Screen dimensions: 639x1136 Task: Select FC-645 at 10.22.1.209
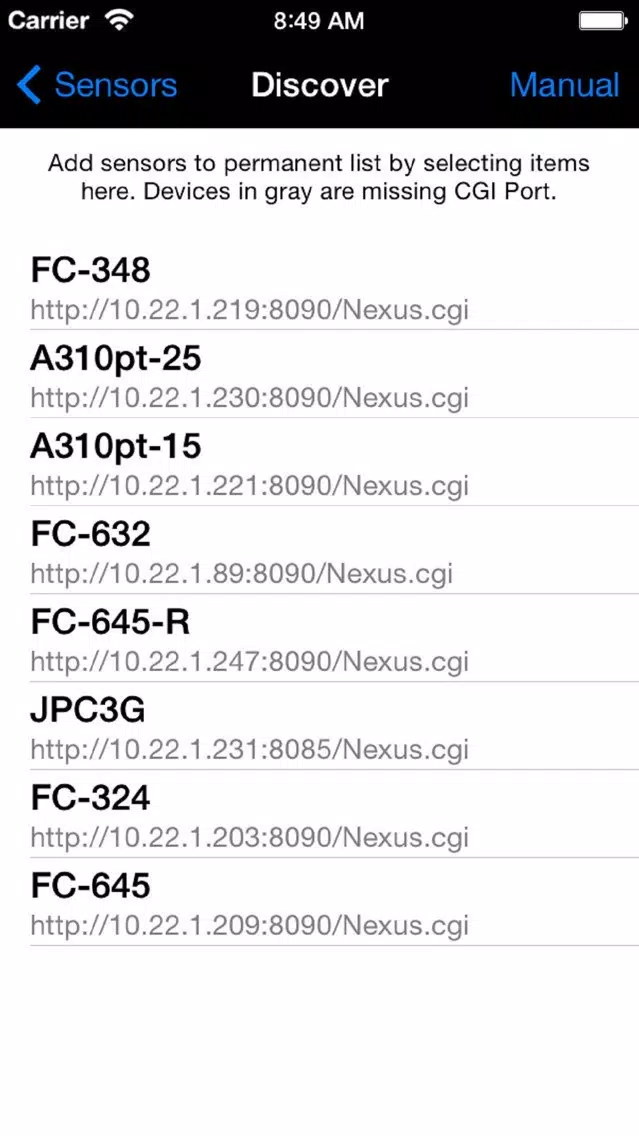pos(320,902)
